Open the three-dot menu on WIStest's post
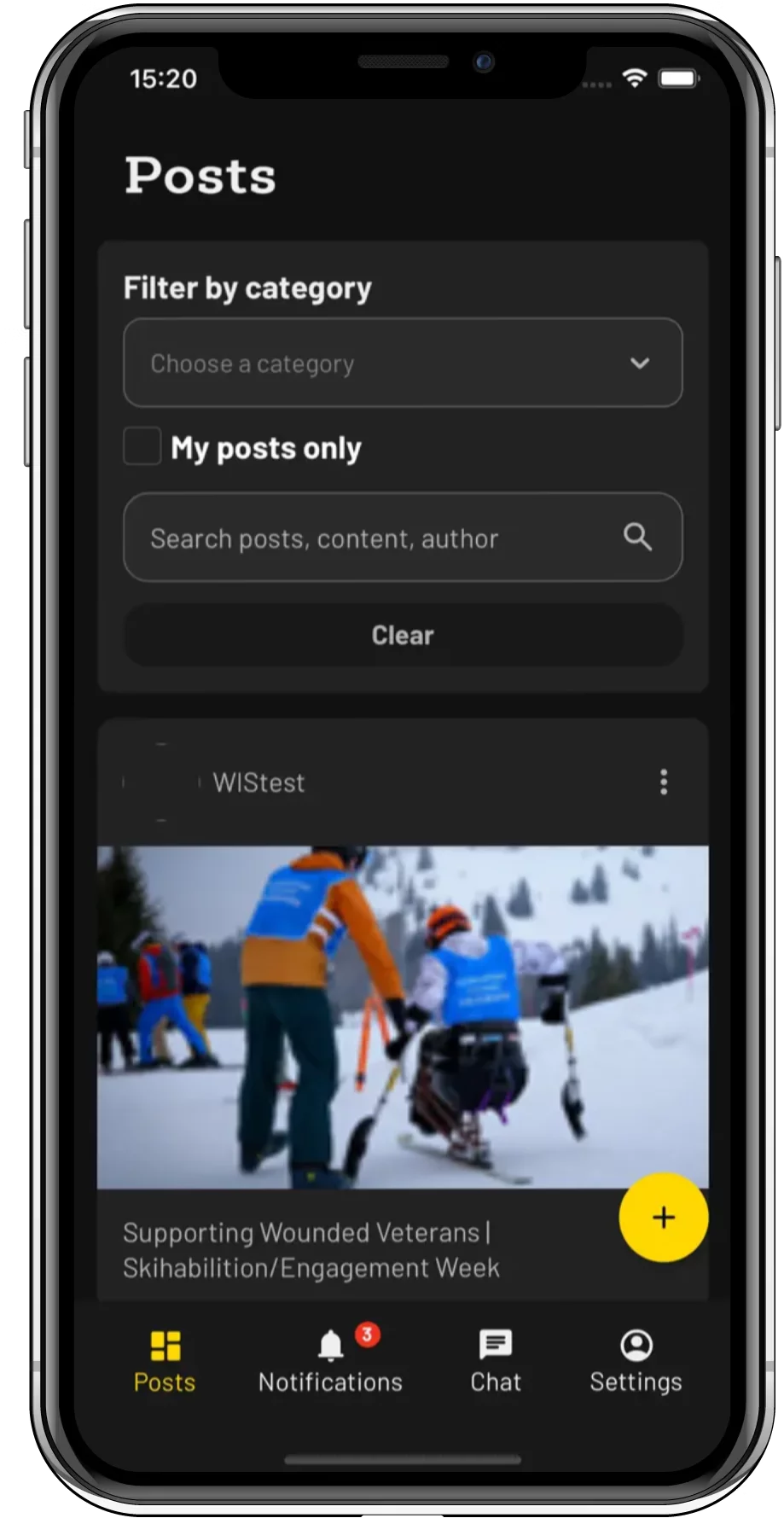The image size is (784, 1518). click(x=664, y=782)
